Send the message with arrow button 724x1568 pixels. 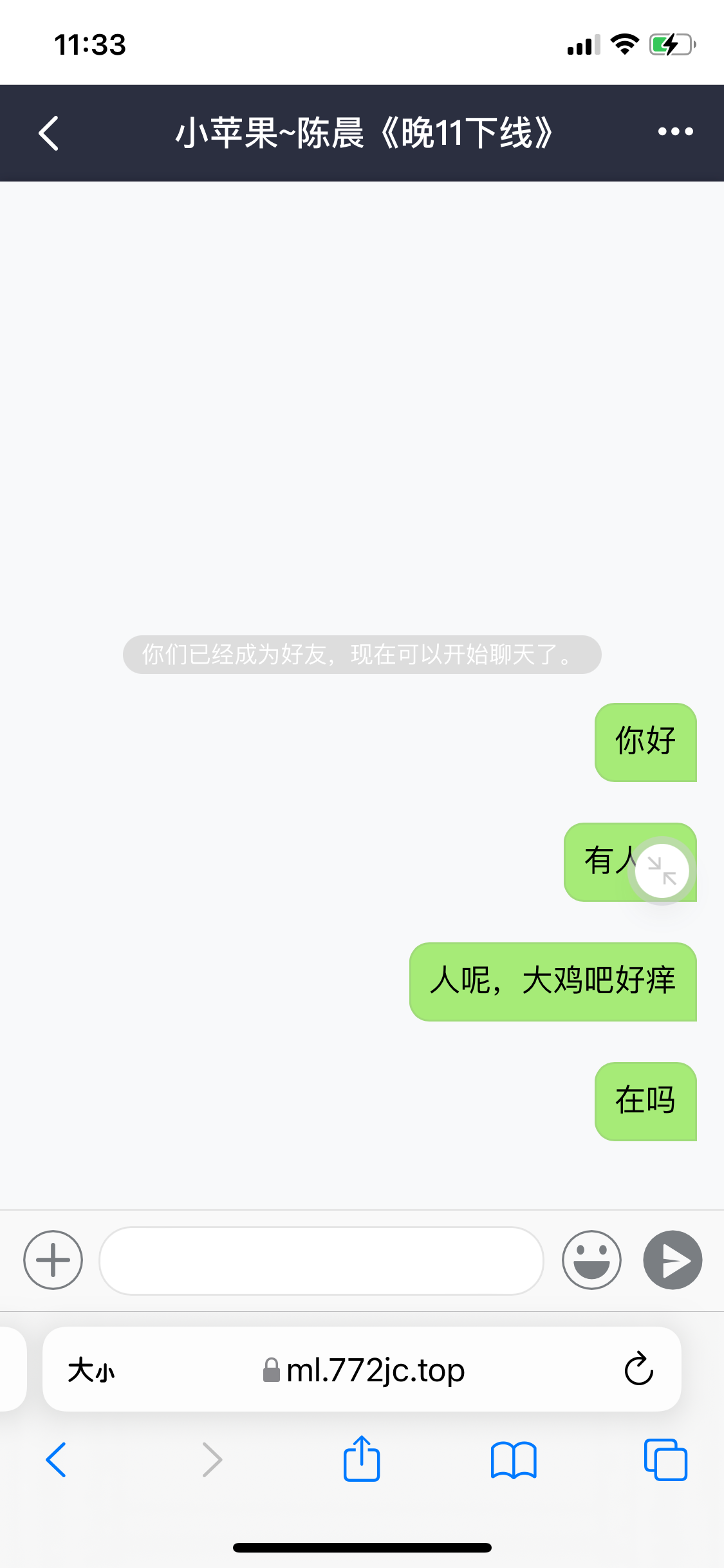[x=673, y=1260]
